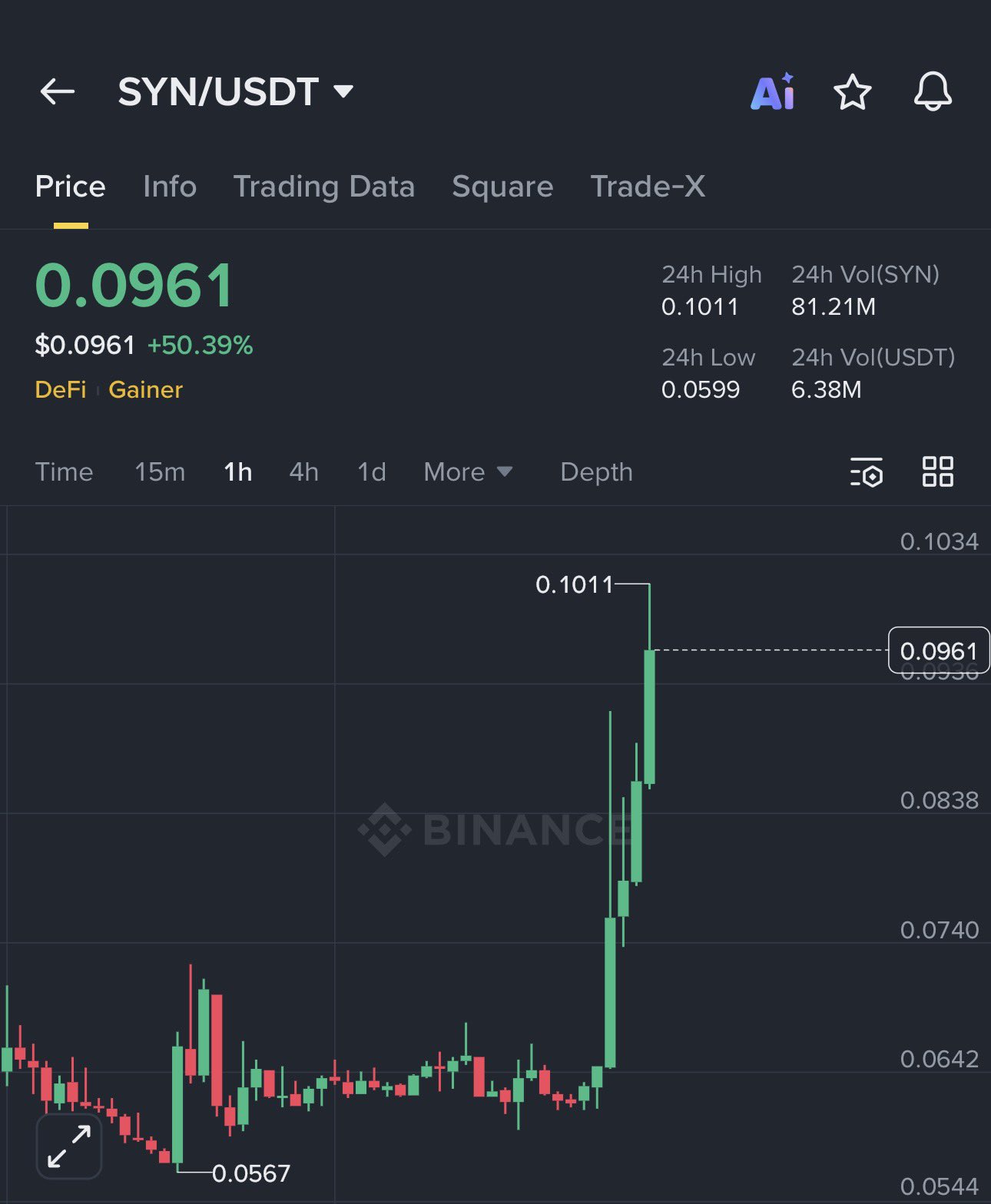Screen dimensions: 991x1204
Task: Set a price alert with the bell
Action: point(932,92)
